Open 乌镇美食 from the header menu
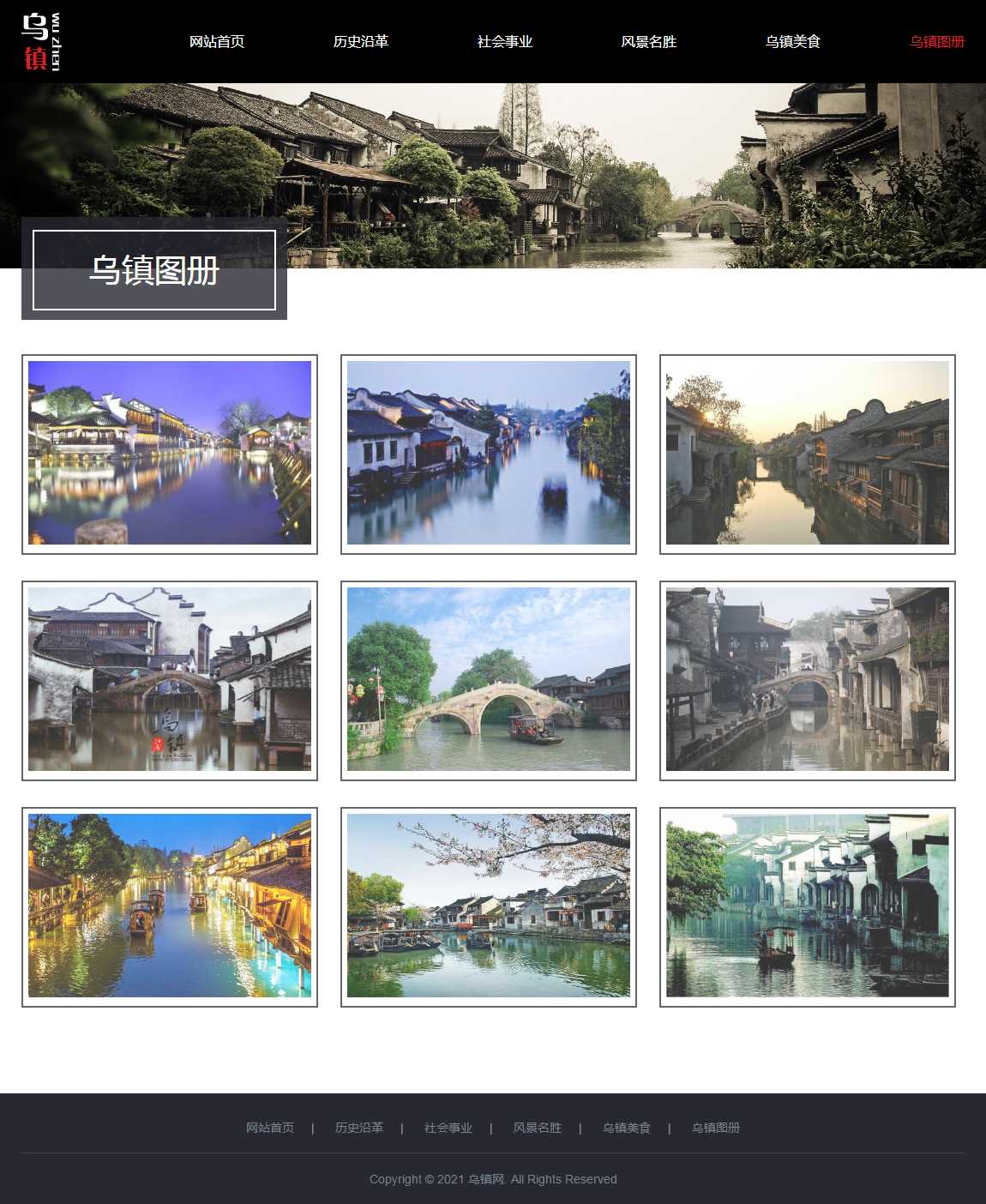 pyautogui.click(x=793, y=42)
